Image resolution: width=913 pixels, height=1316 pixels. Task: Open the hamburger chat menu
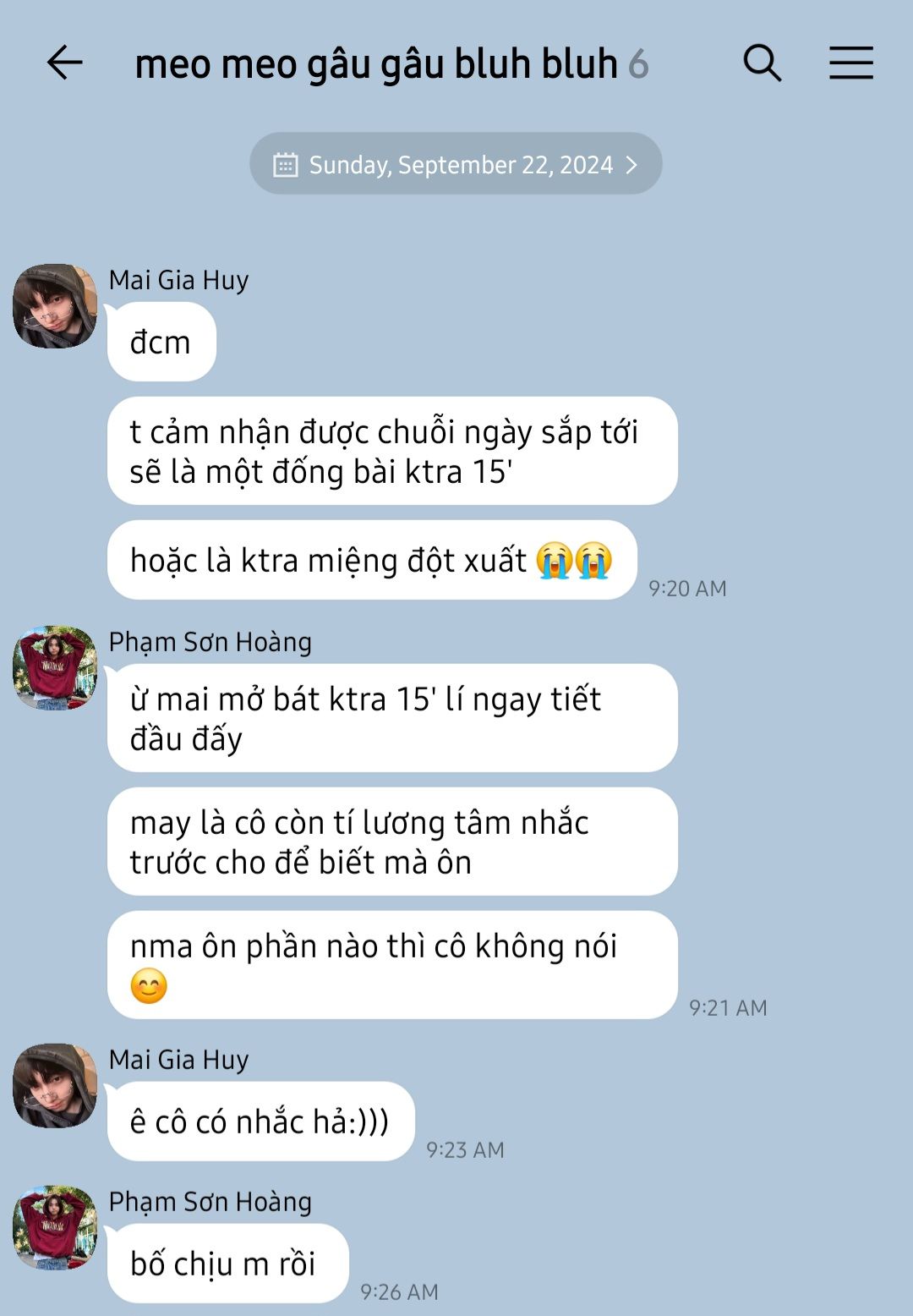(x=850, y=63)
